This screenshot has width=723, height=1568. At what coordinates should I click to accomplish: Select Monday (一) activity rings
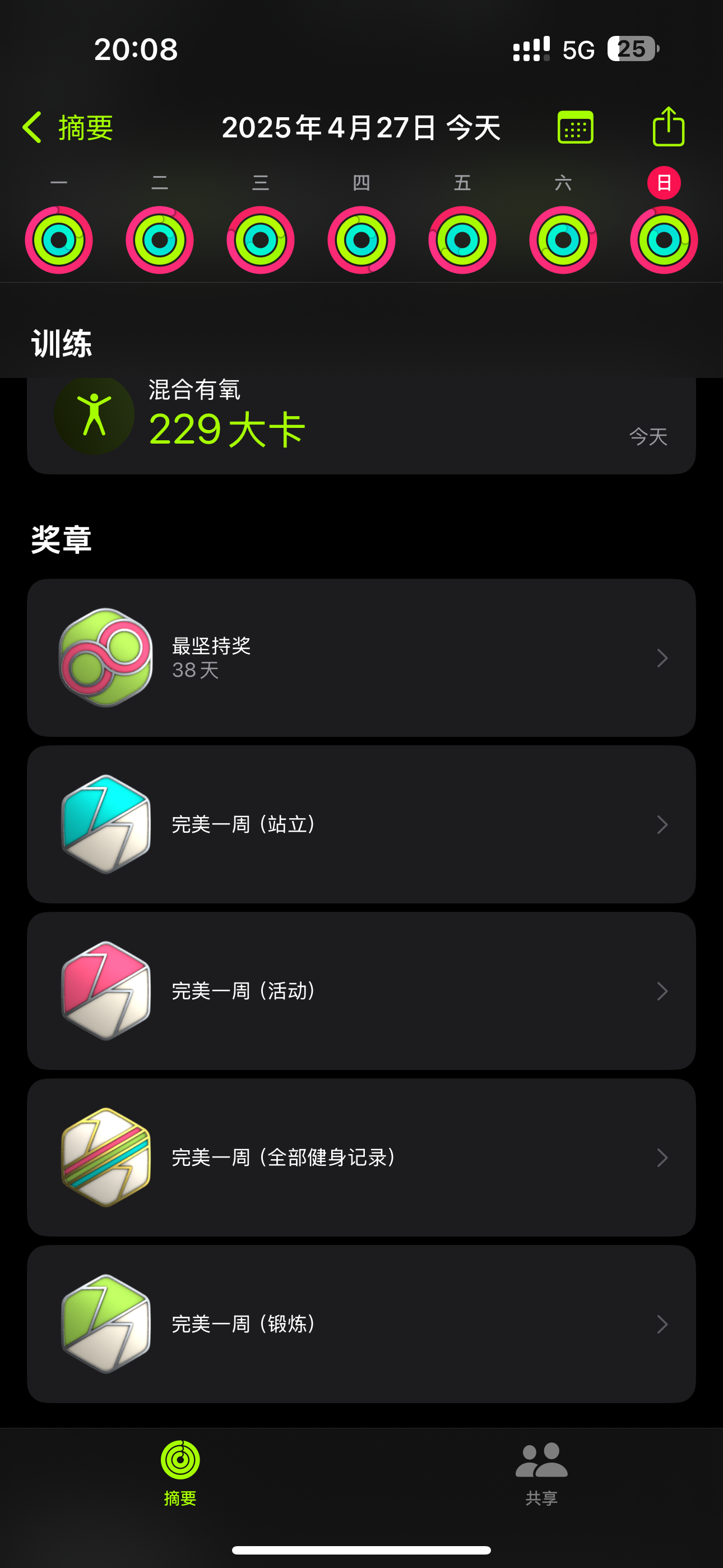click(59, 240)
